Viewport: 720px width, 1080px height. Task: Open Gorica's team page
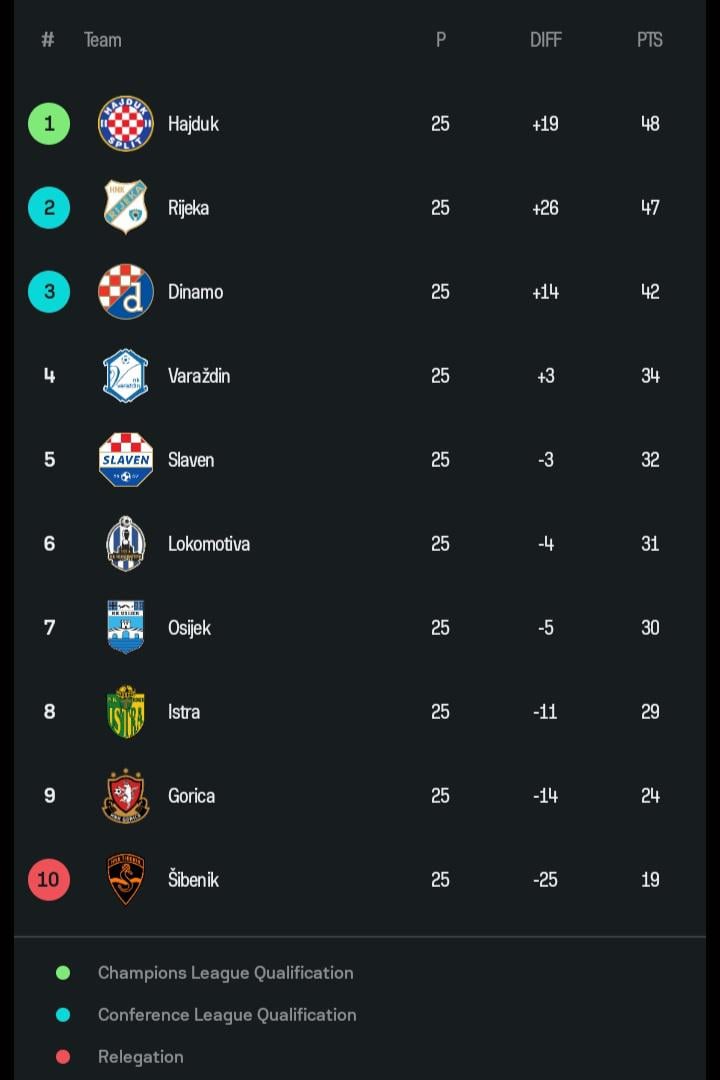coord(360,796)
